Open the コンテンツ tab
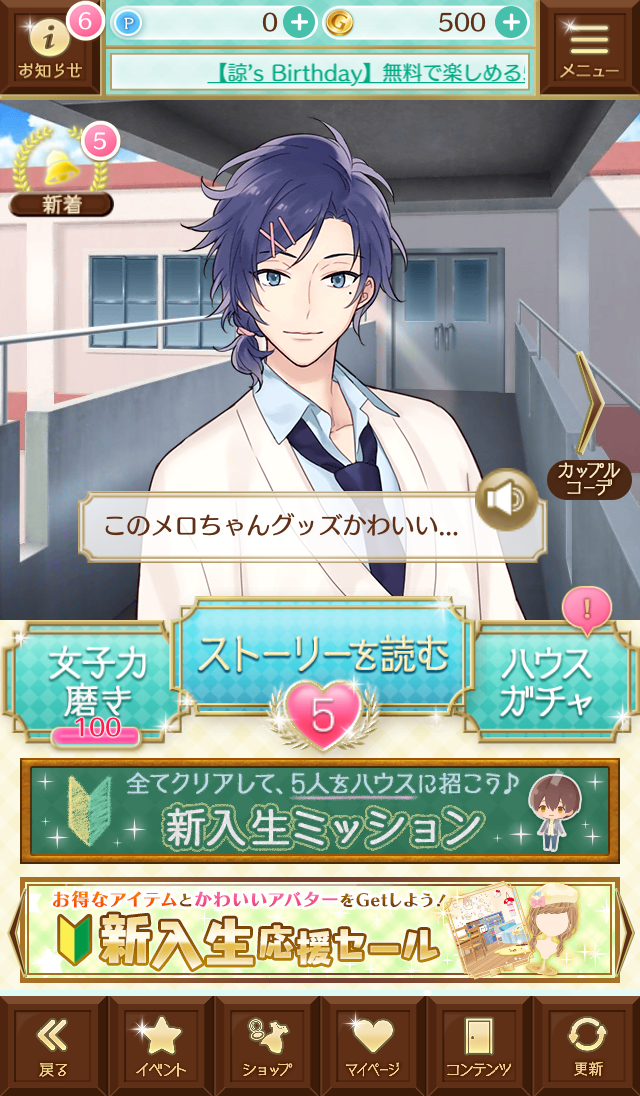Viewport: 640px width, 1096px height. coord(480,1045)
